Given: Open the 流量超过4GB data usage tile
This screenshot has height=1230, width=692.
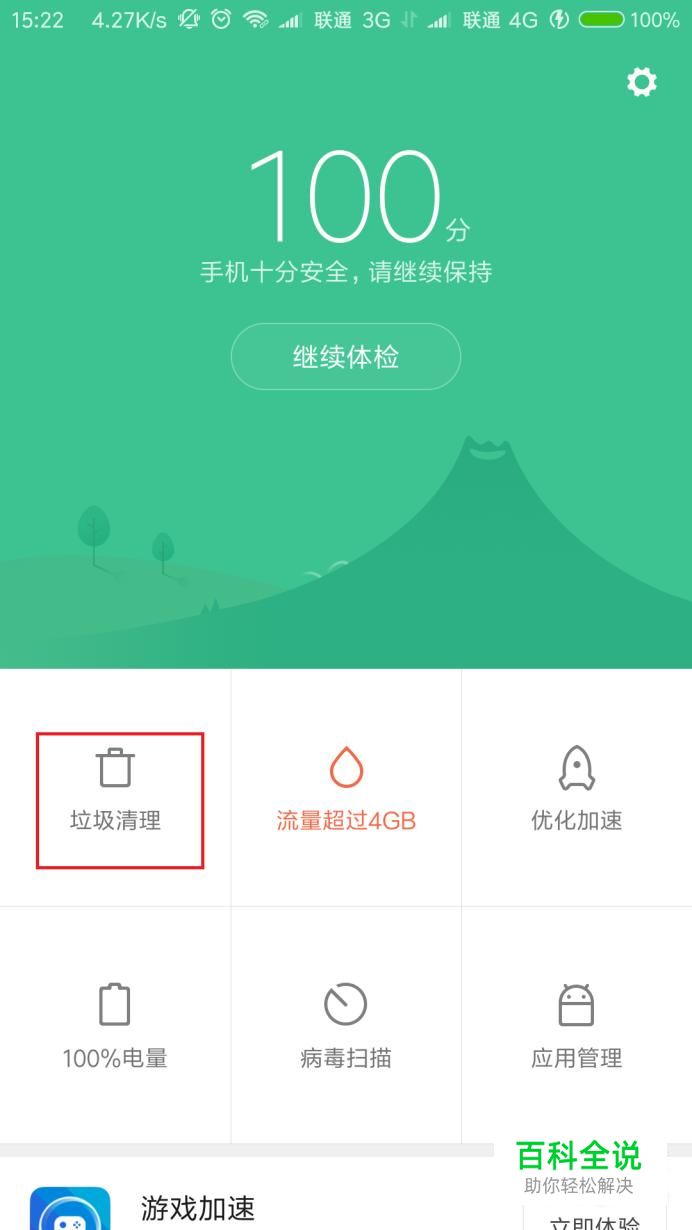Looking at the screenshot, I should (346, 792).
